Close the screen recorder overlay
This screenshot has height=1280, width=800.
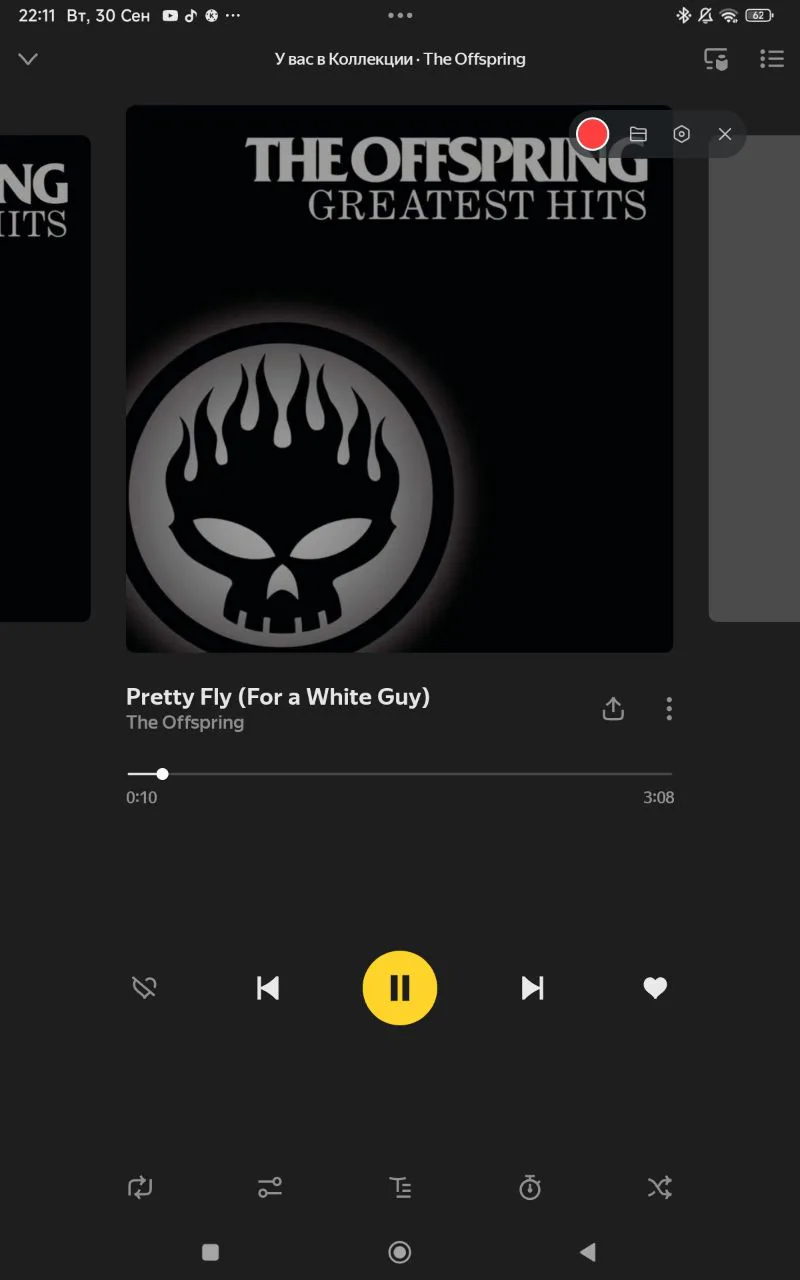725,134
